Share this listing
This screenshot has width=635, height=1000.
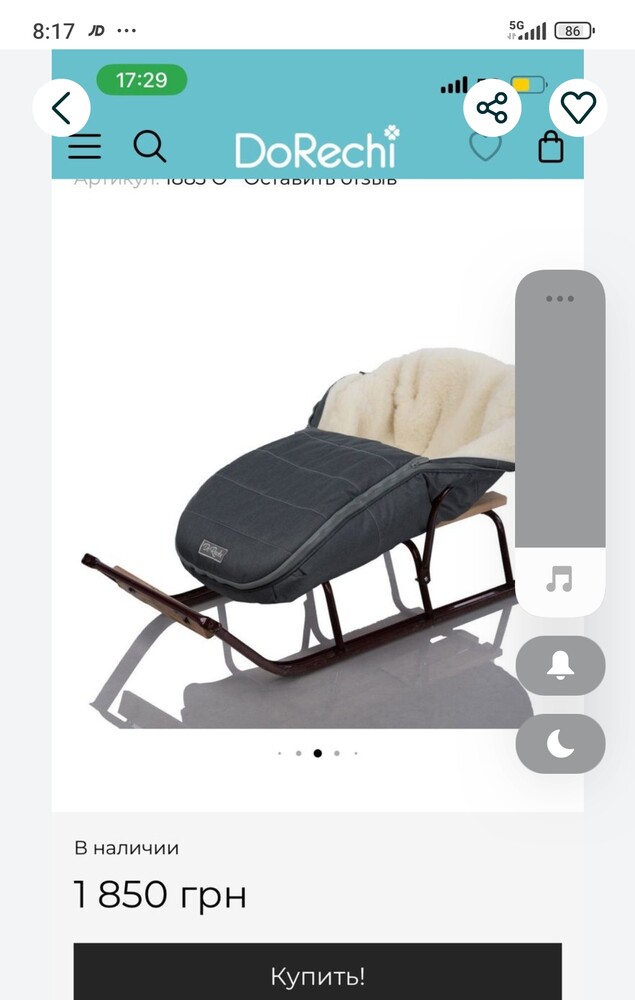[x=492, y=108]
